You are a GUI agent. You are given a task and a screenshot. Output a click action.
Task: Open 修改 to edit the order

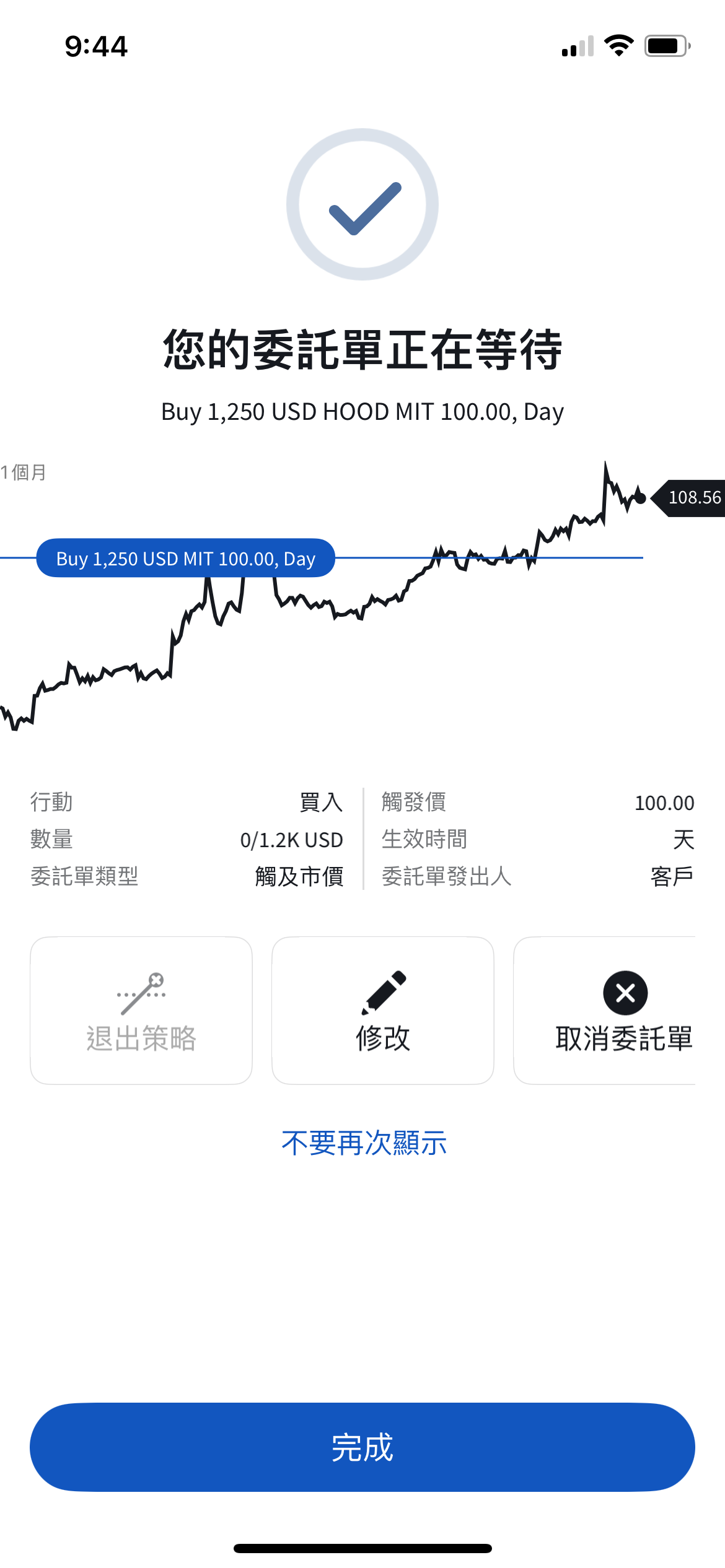point(382,1010)
